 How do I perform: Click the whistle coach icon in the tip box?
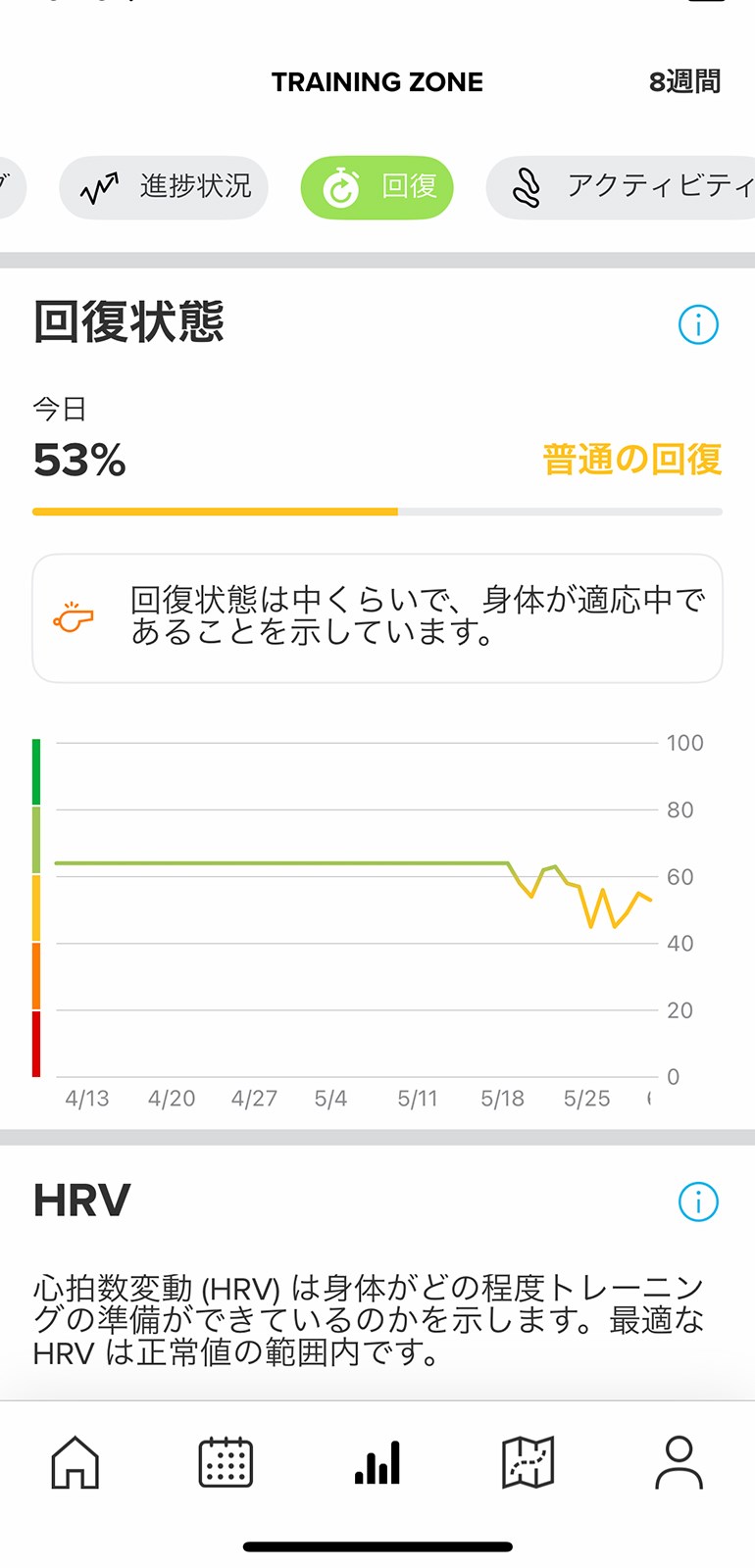click(x=75, y=616)
